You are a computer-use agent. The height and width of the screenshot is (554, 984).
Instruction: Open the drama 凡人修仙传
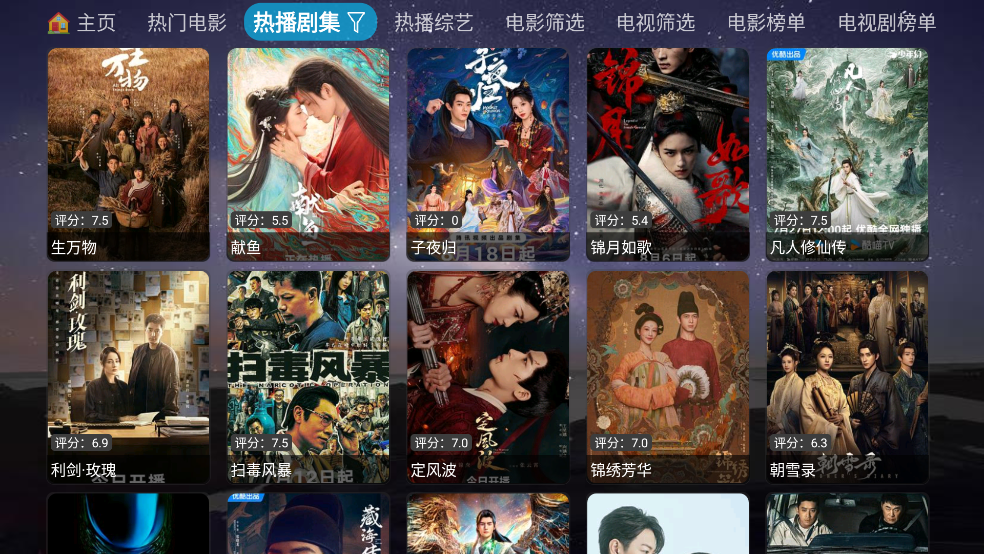[848, 155]
